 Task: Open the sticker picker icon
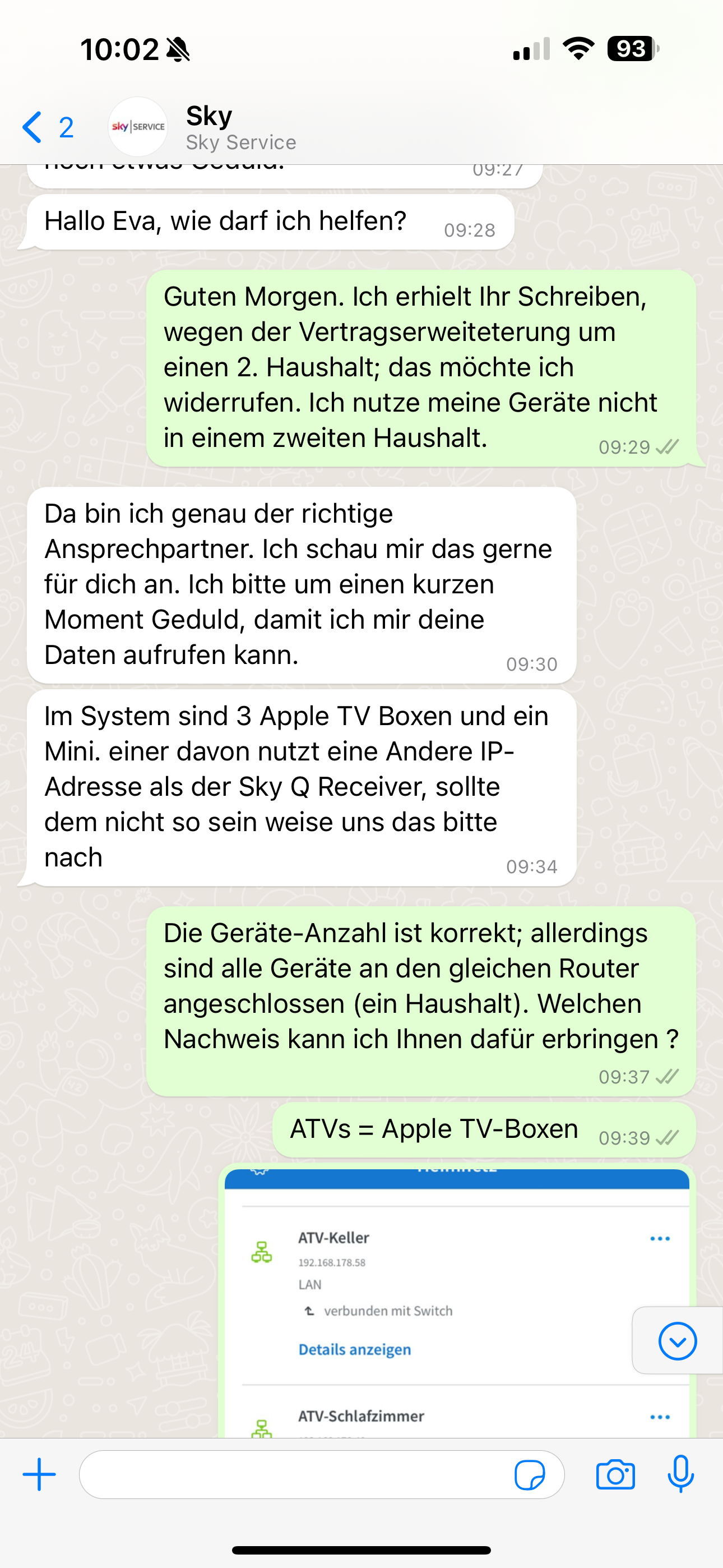point(530,1475)
